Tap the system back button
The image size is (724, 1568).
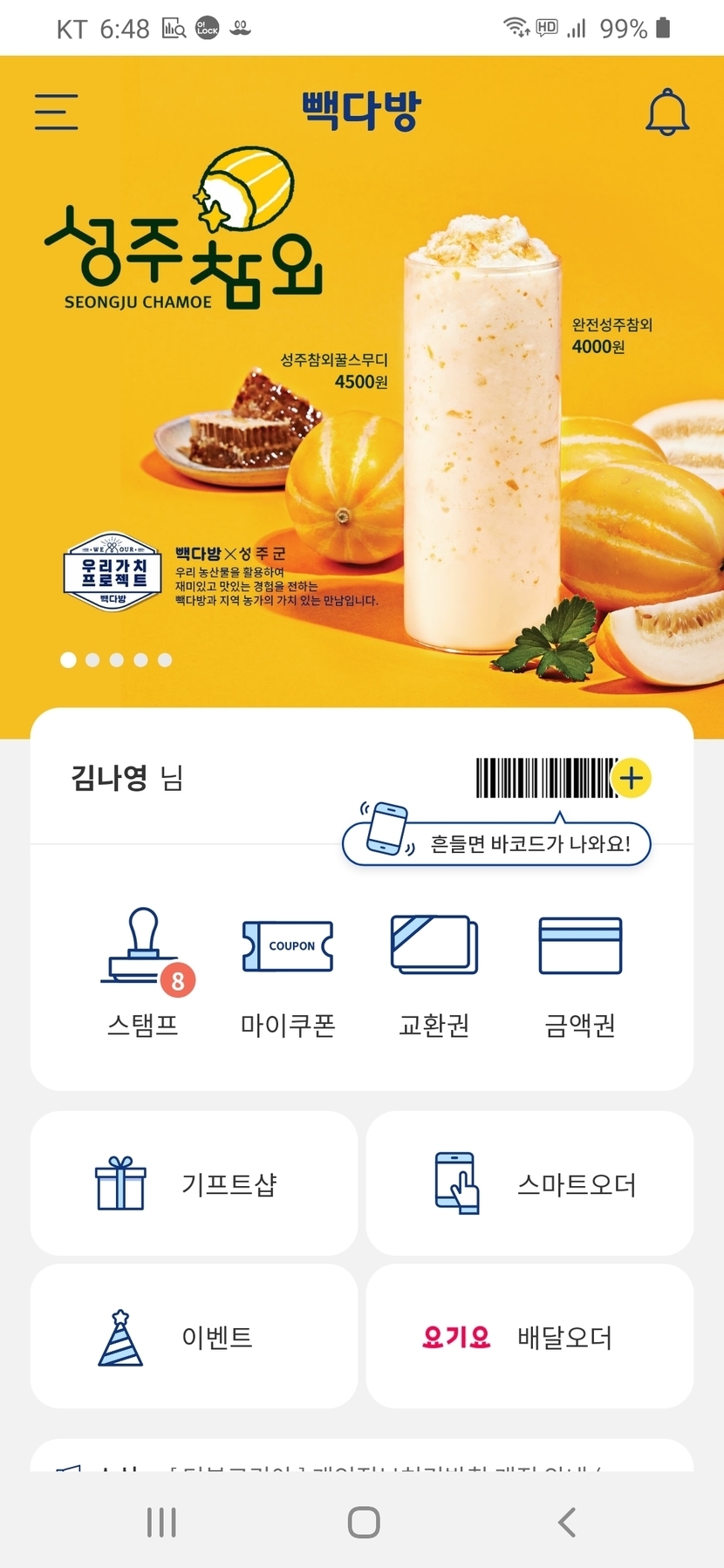pyautogui.click(x=567, y=1523)
